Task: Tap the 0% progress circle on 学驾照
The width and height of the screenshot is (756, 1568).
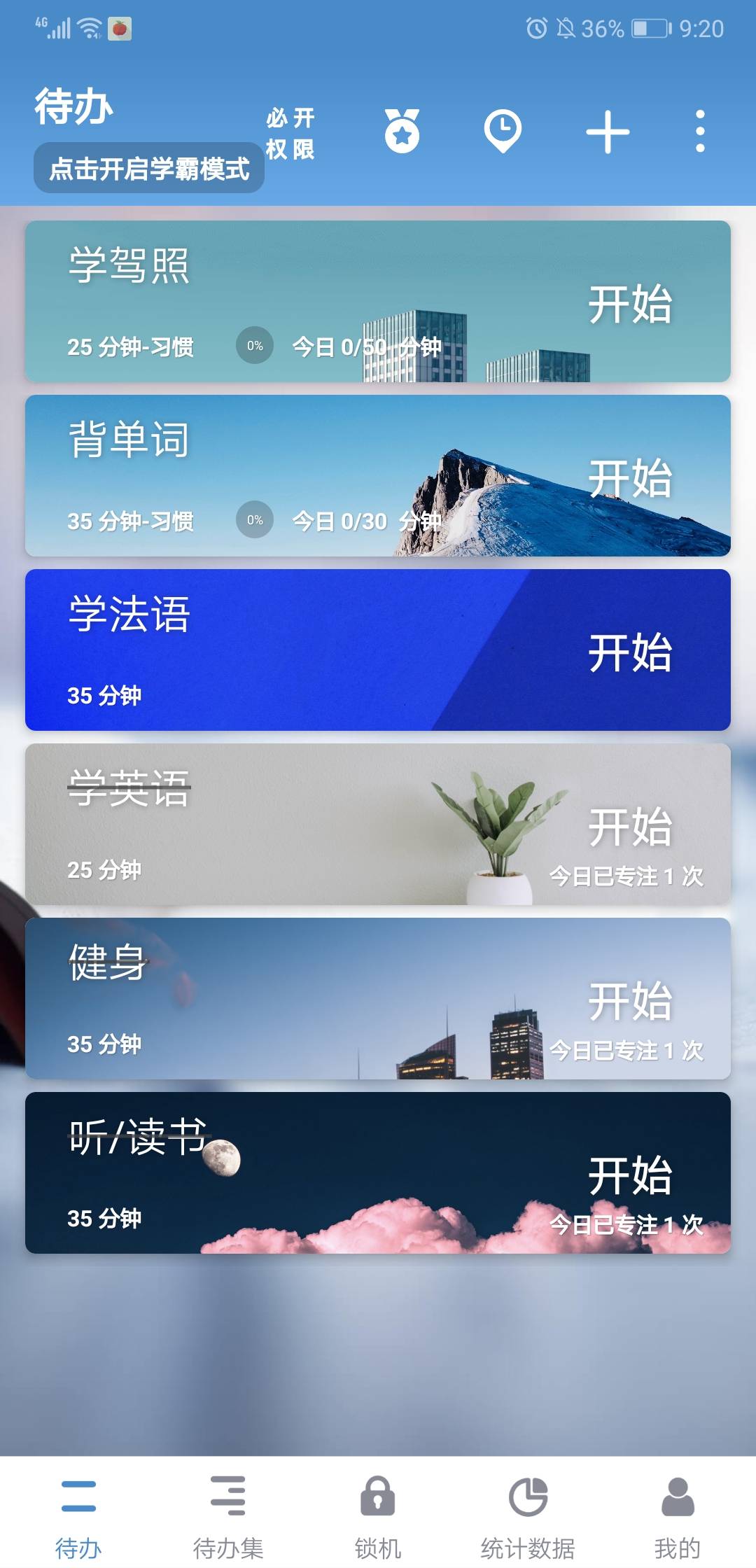Action: 255,344
